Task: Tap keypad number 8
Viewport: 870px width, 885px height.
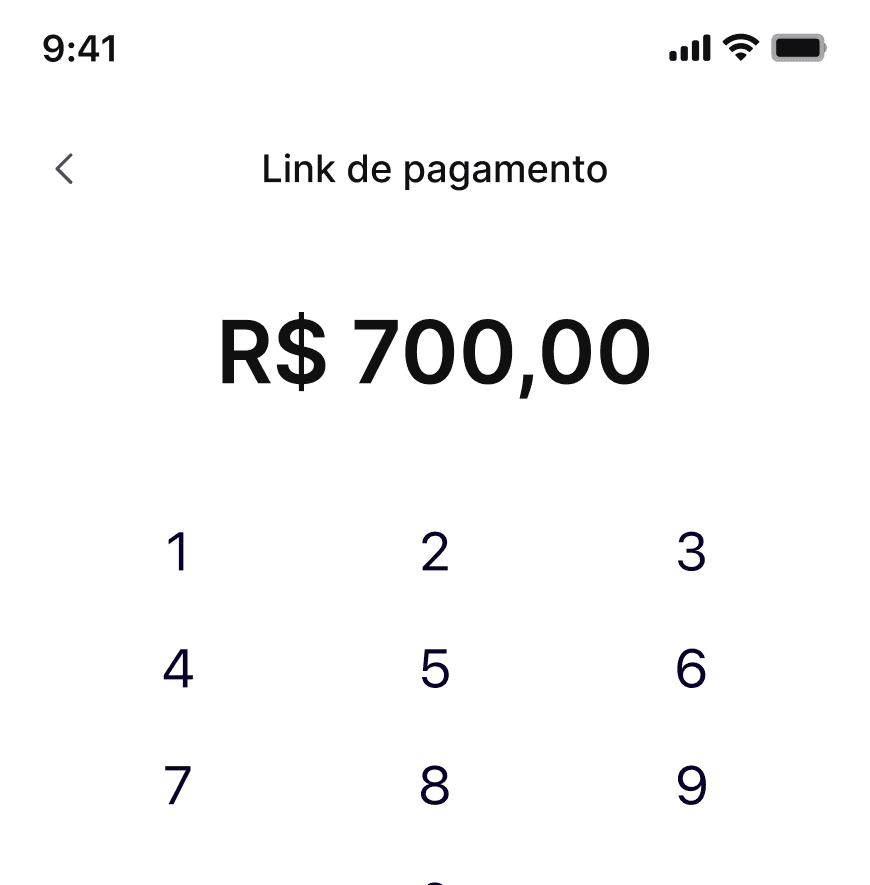Action: [434, 786]
